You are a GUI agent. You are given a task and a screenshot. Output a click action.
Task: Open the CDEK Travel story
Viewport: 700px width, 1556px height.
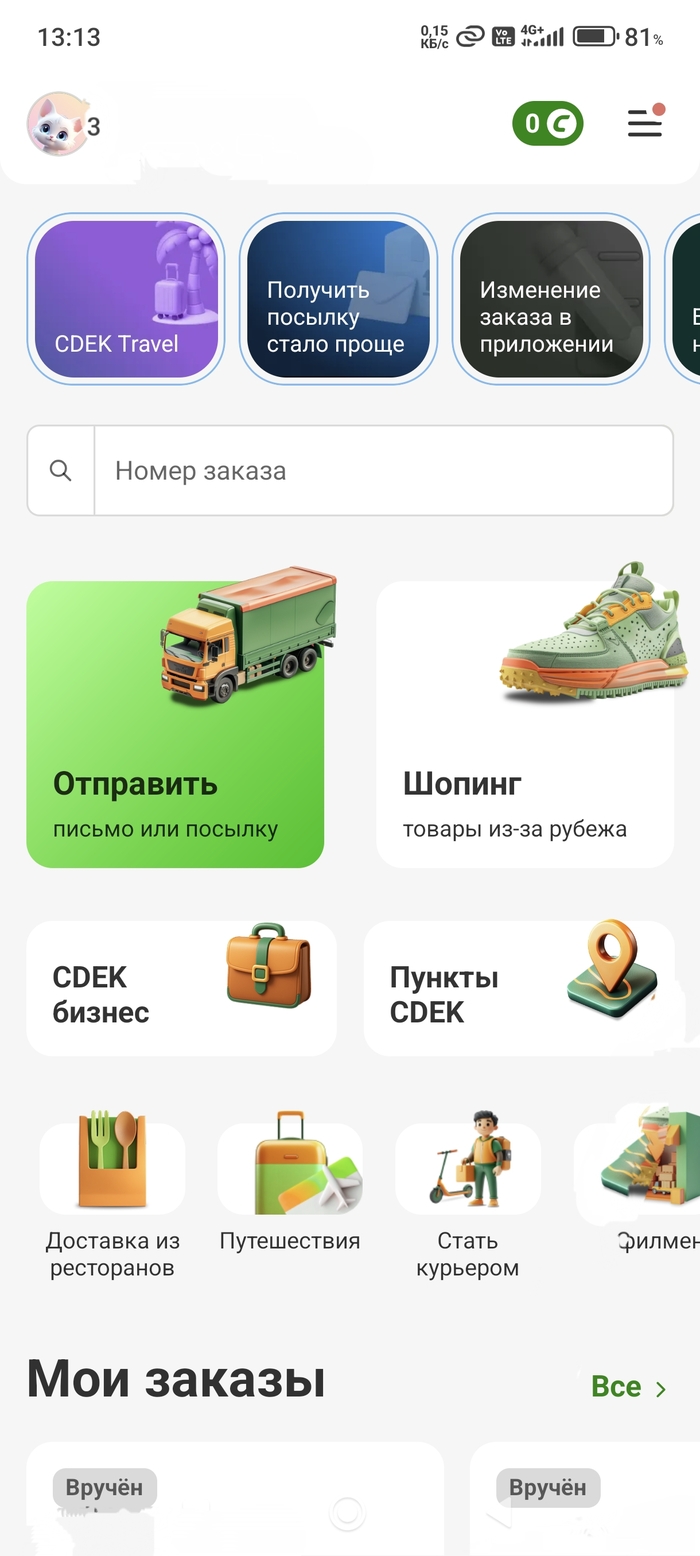(126, 299)
